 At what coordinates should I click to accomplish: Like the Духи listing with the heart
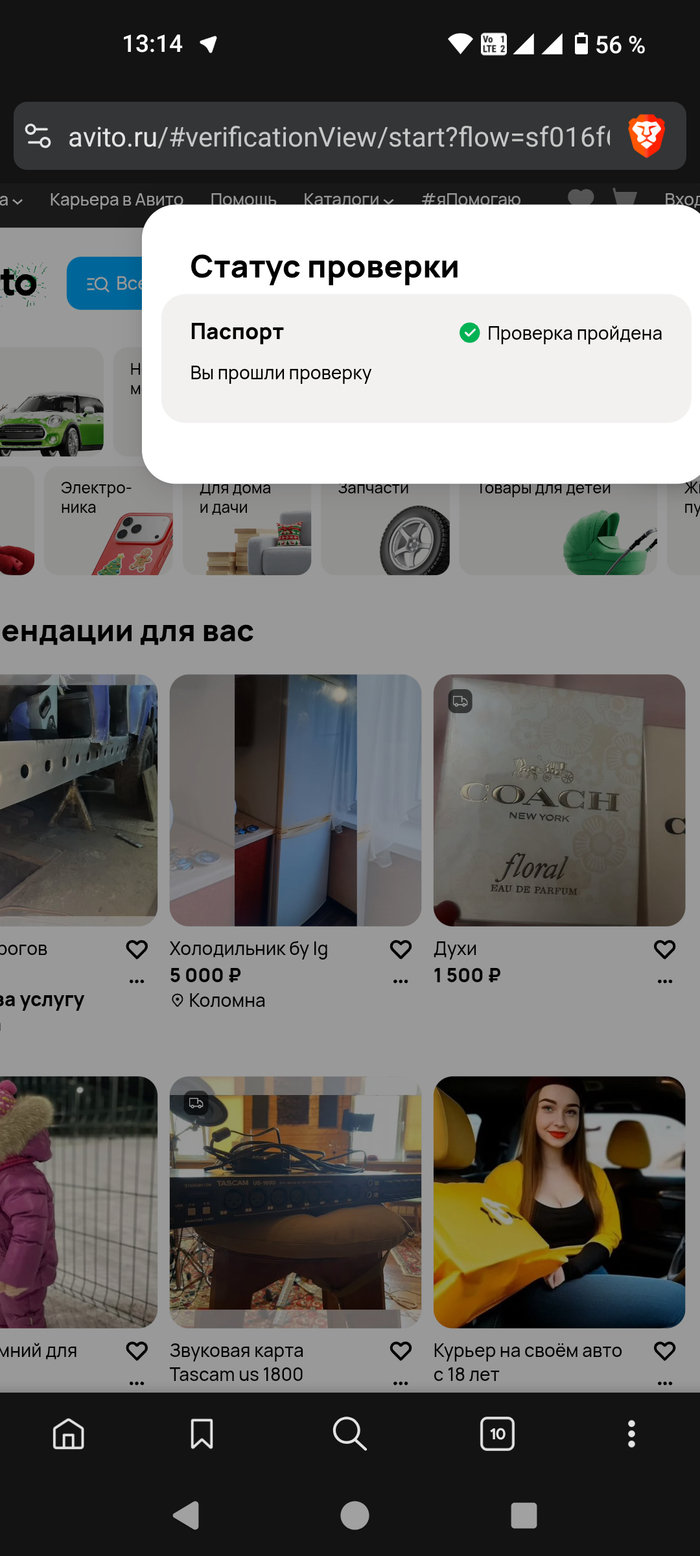click(x=665, y=949)
